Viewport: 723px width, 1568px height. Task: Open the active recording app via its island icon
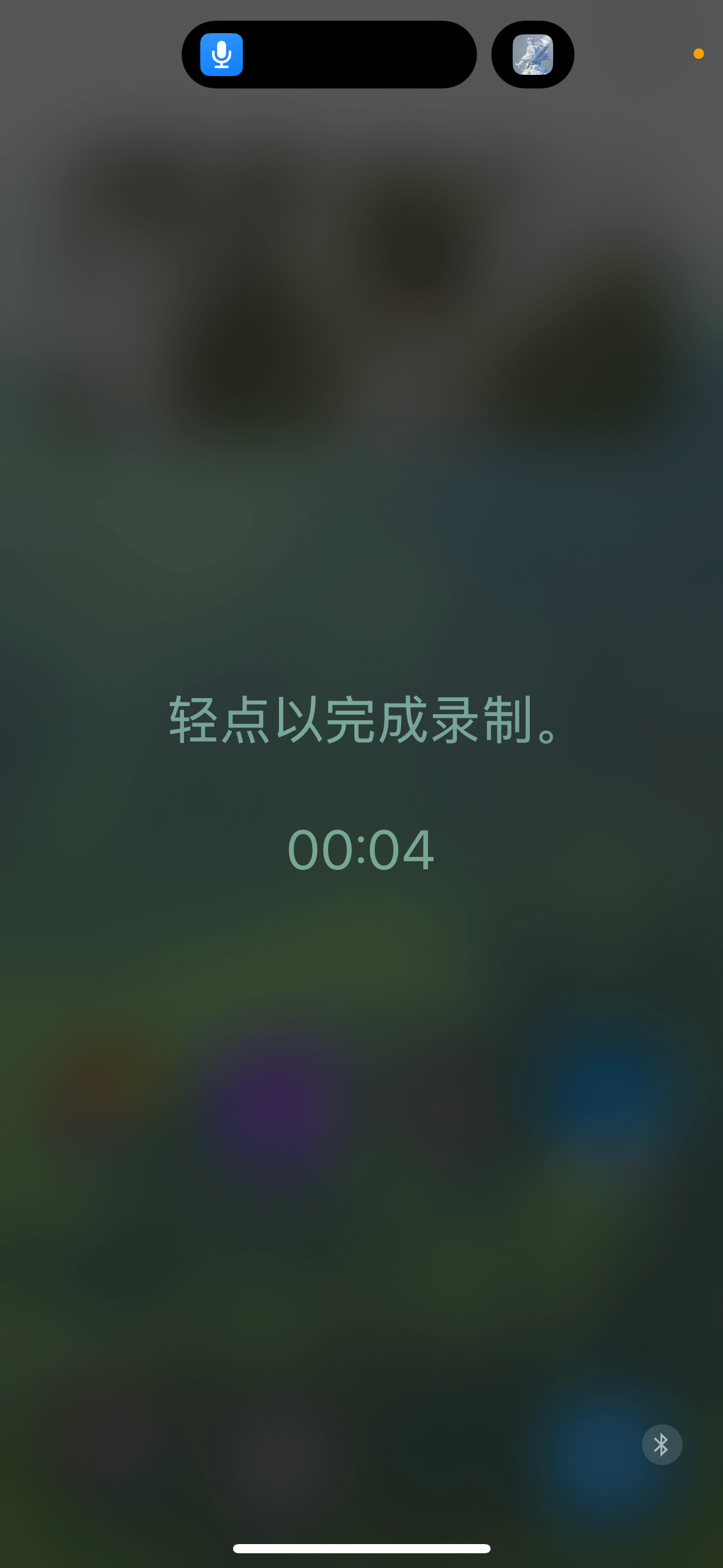coord(532,55)
